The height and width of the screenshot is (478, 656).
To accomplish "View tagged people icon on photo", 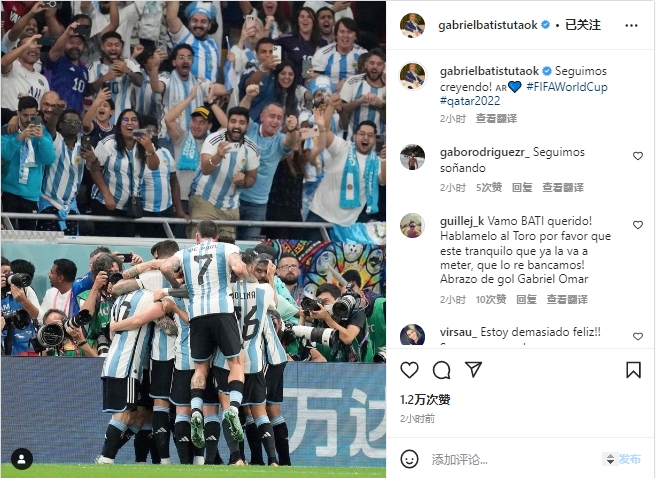I will [x=21, y=458].
